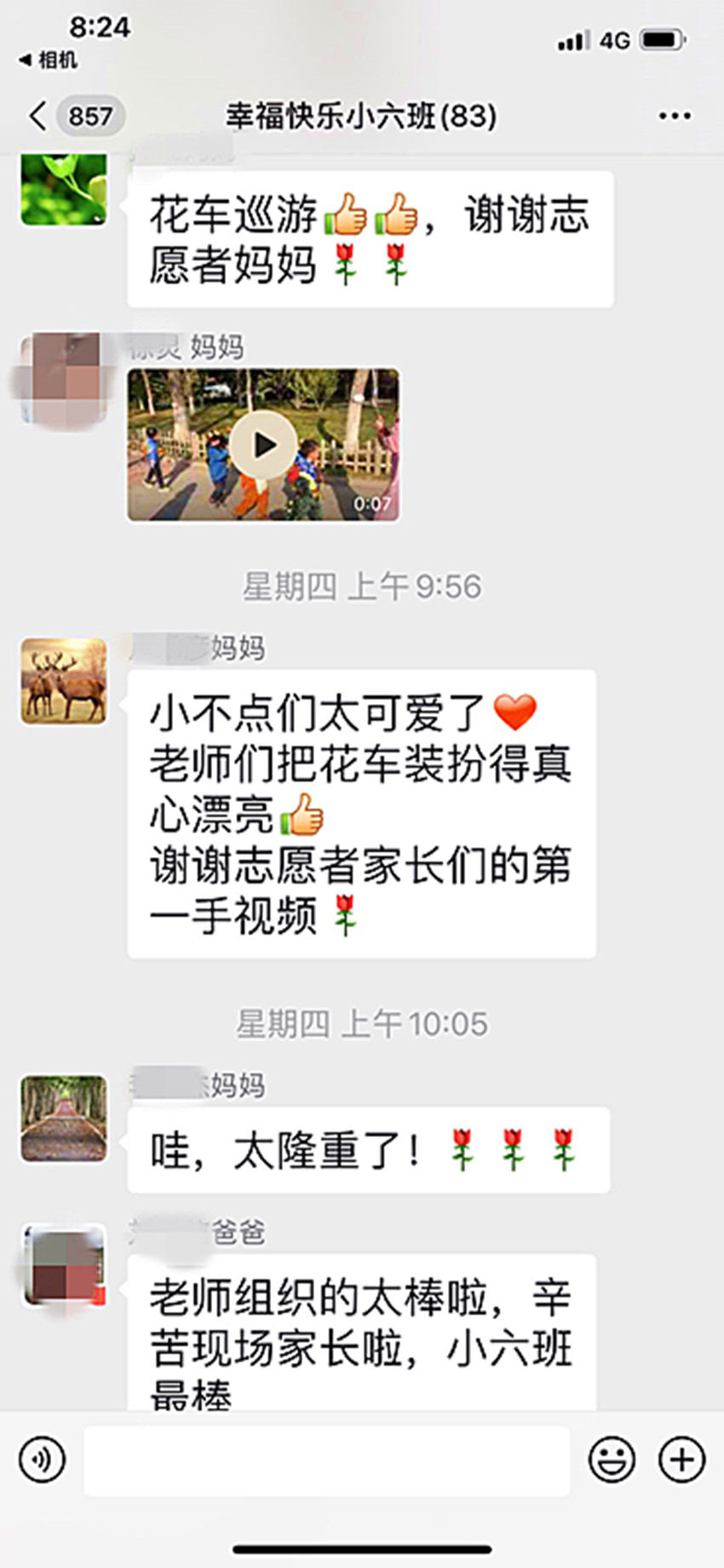Open the plus attachments menu
The height and width of the screenshot is (1568, 724).
click(x=682, y=1459)
